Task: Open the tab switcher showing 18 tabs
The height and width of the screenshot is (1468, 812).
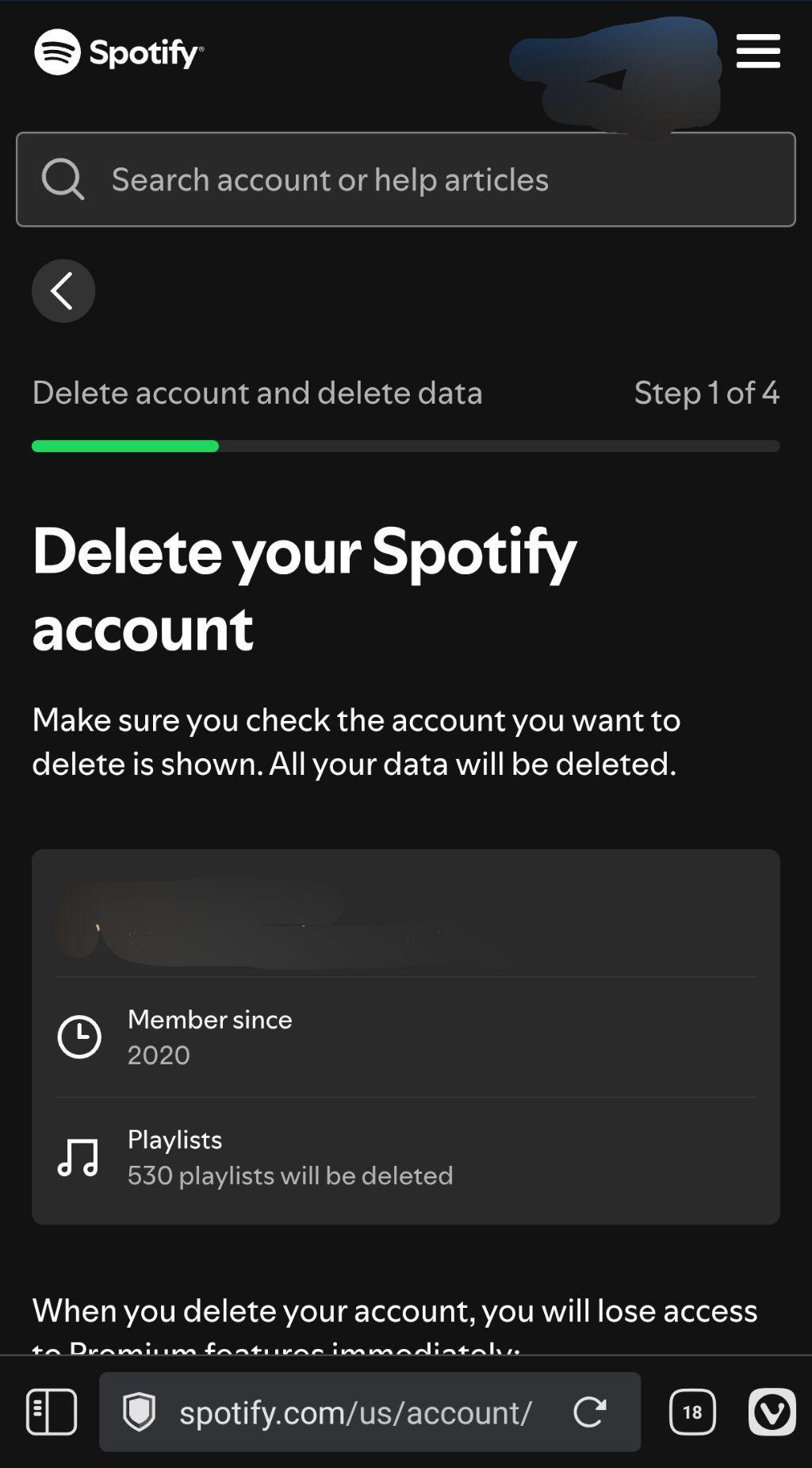Action: click(692, 1412)
